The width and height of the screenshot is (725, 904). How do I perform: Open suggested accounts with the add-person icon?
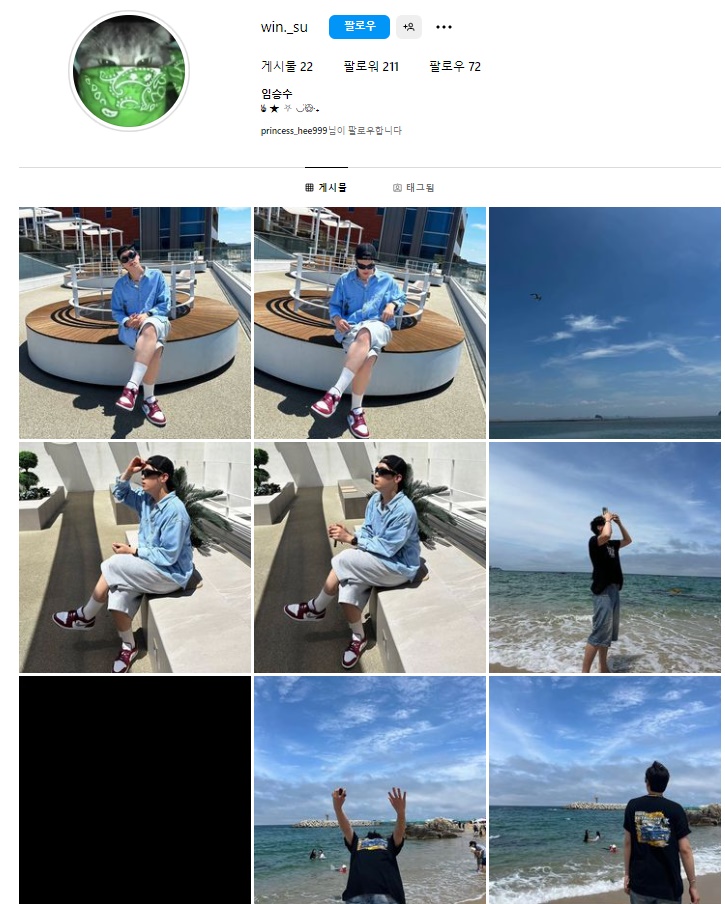[x=408, y=27]
